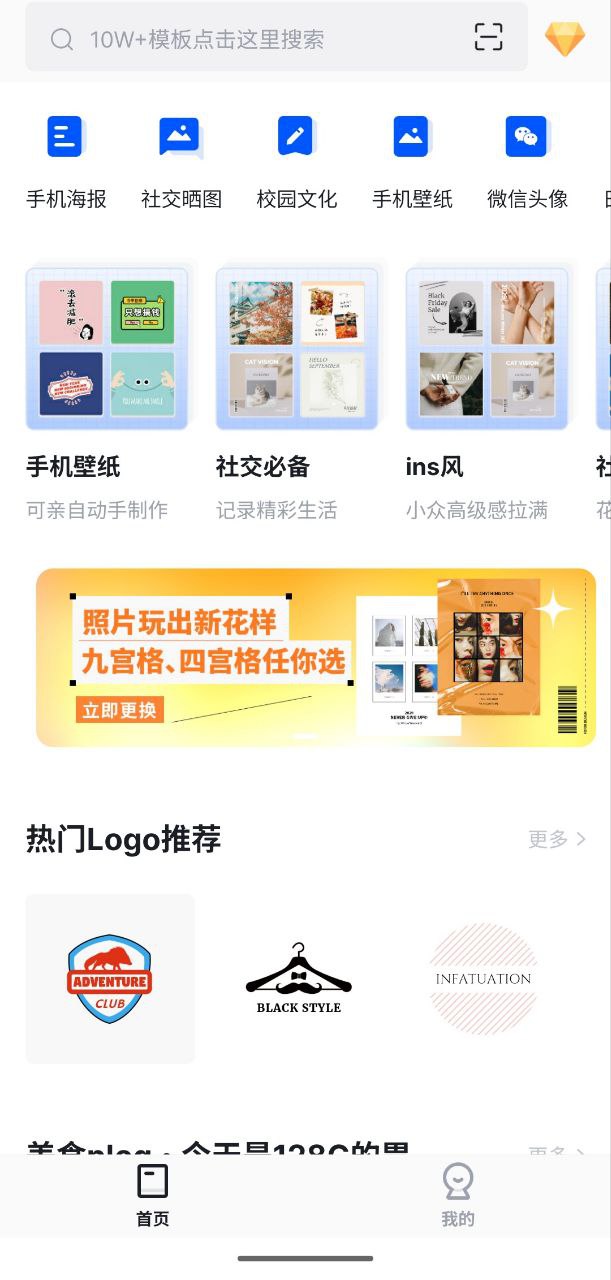Select 校园文化 category
611x1280 pixels.
pos(297,160)
